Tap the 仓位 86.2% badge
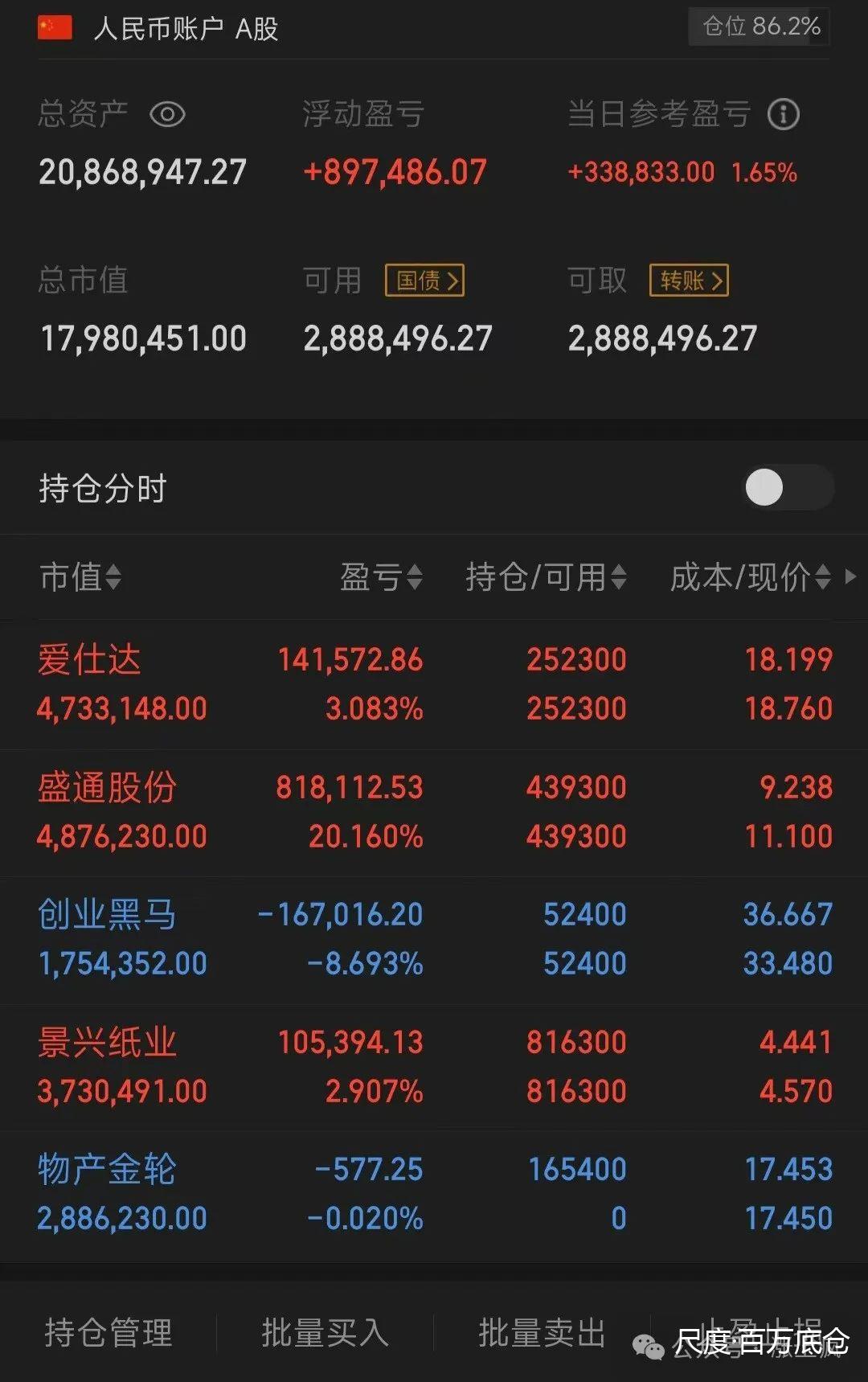This screenshot has width=868, height=1382. click(758, 27)
